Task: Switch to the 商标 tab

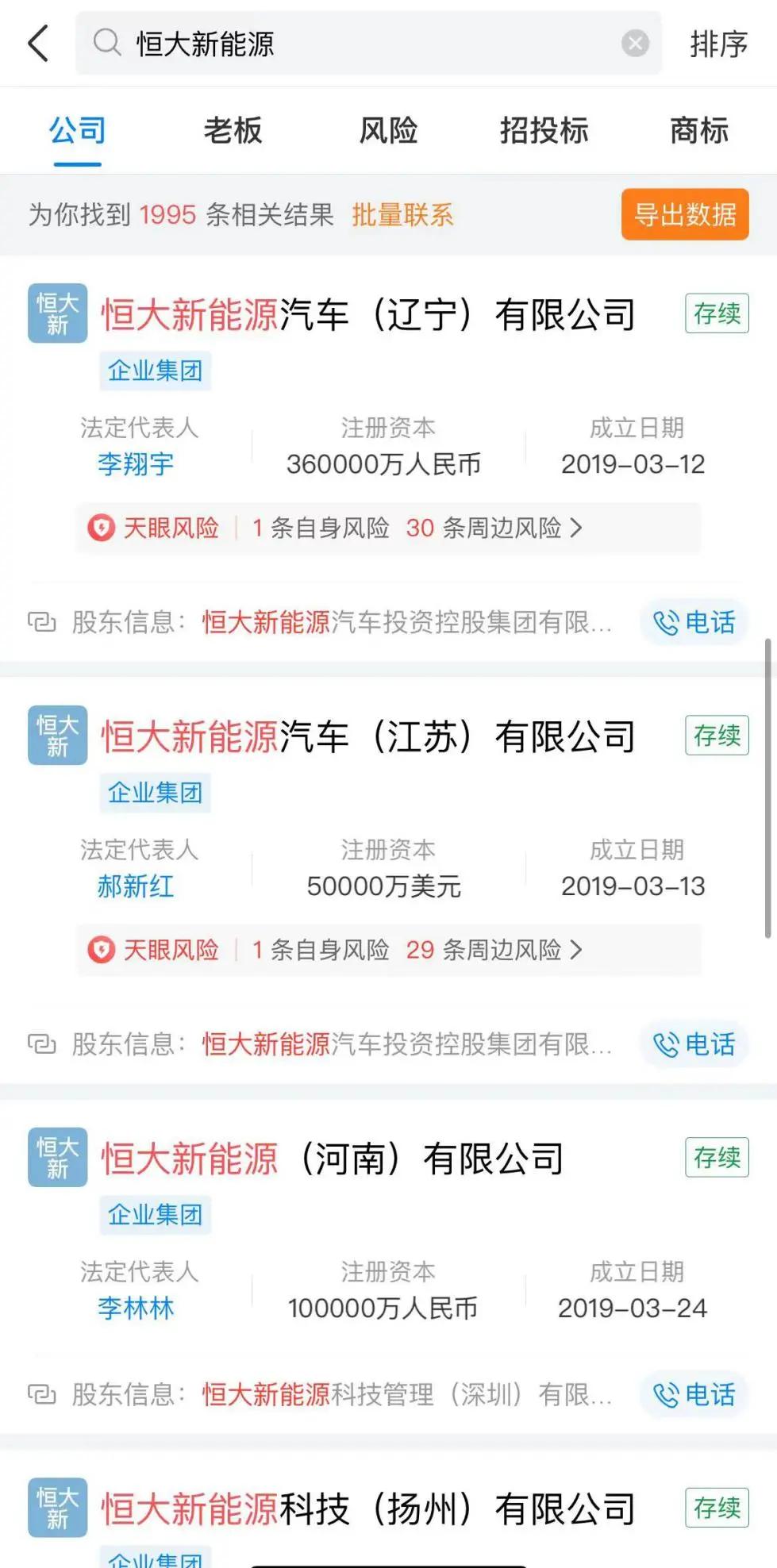Action: tap(698, 131)
